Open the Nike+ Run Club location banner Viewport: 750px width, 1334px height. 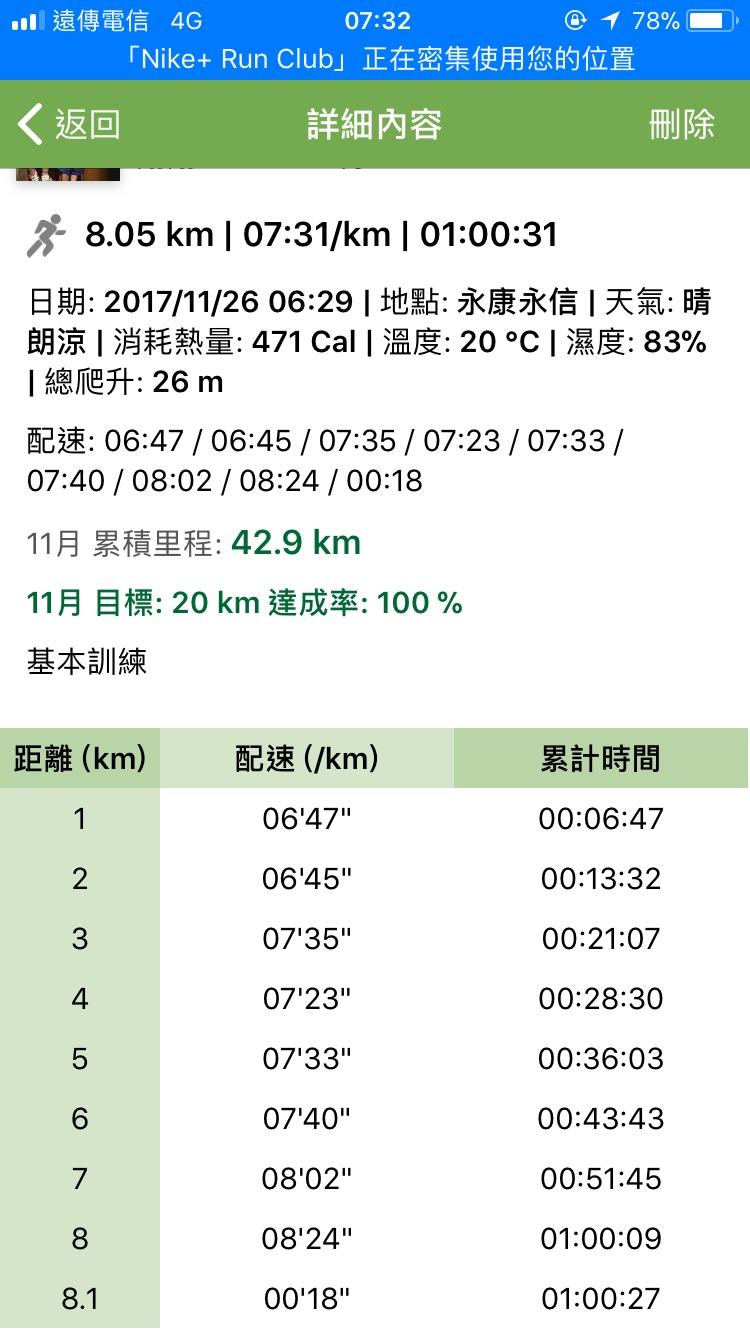point(375,59)
